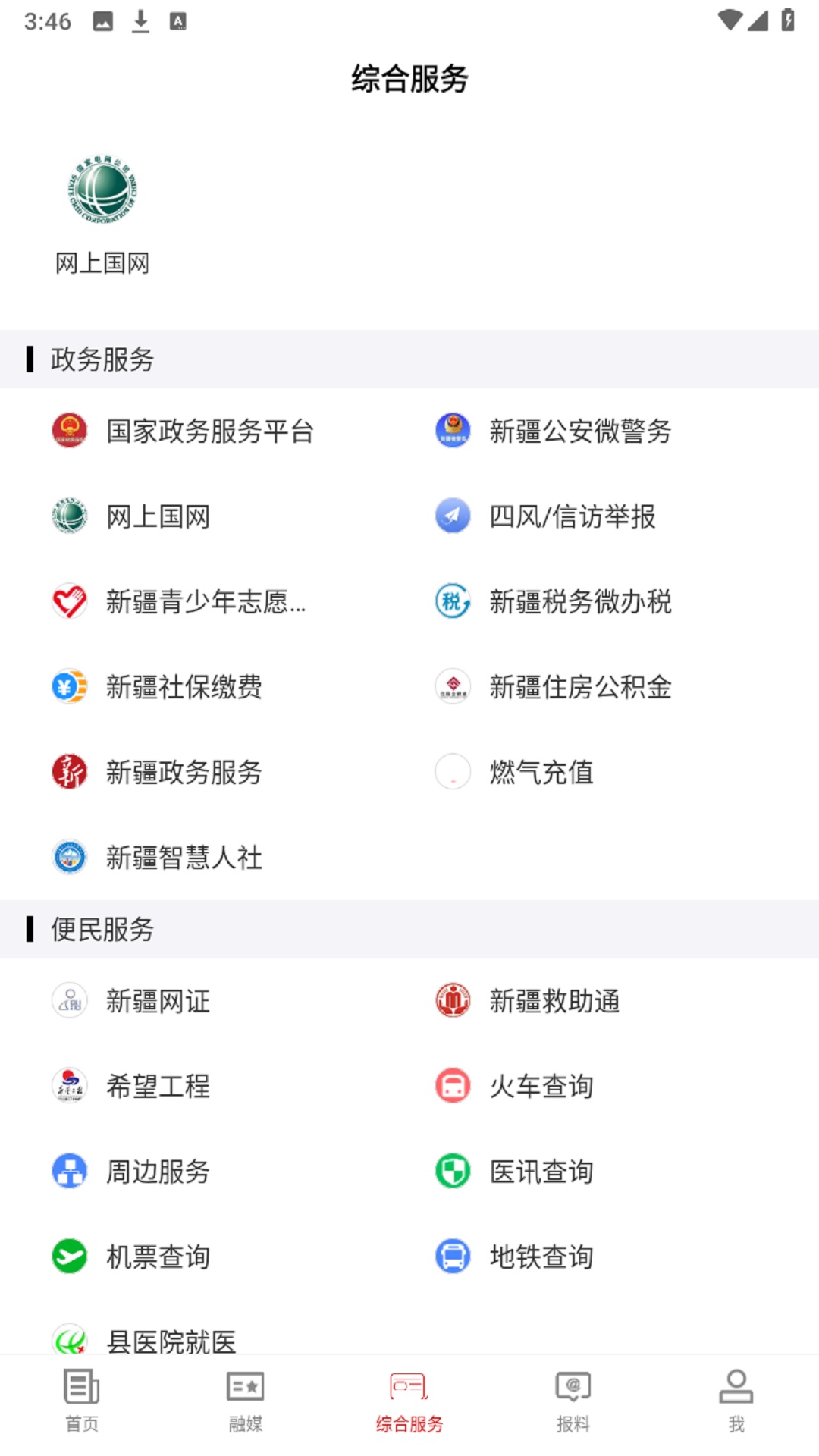The height and width of the screenshot is (1456, 819).
Task: Select the 地铁查询 metro icon
Action: tap(452, 1257)
